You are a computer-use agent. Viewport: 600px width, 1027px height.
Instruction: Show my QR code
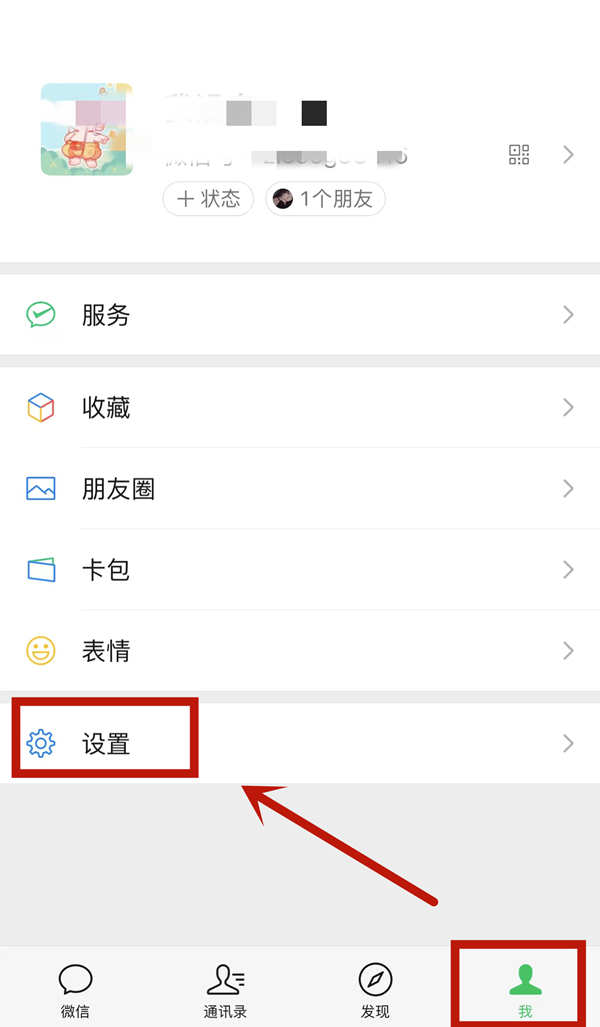[518, 154]
